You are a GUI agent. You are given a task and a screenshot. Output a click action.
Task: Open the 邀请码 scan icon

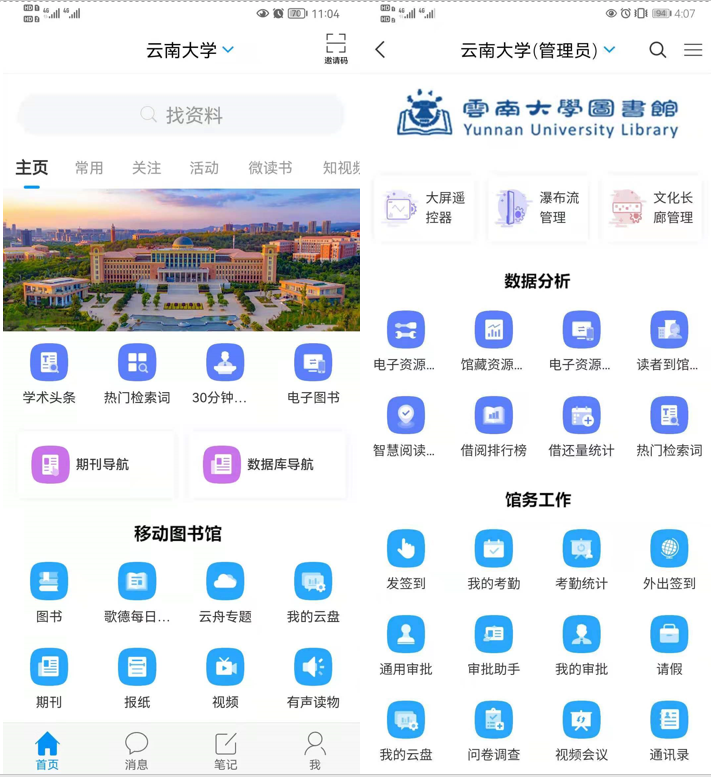pyautogui.click(x=335, y=47)
